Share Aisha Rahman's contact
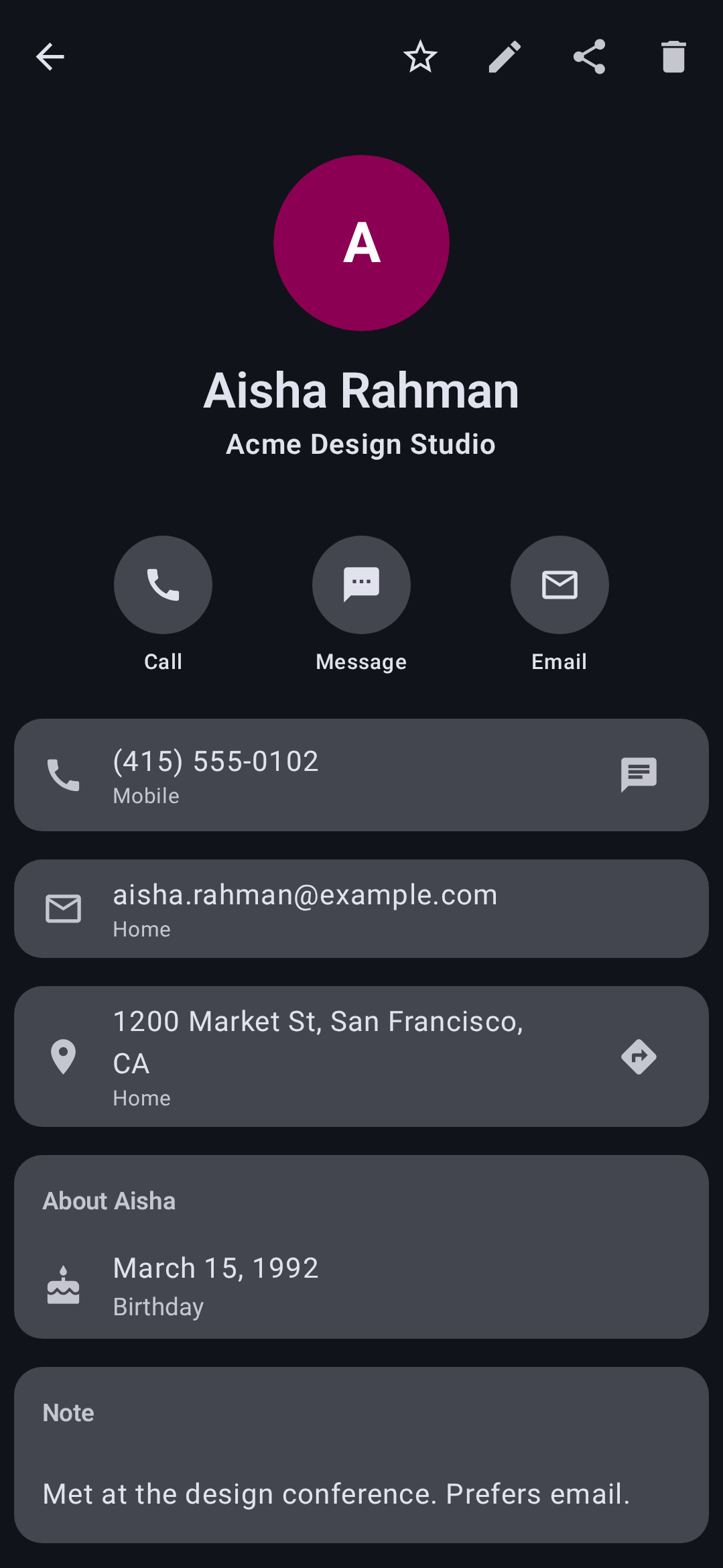The height and width of the screenshot is (1568, 723). (589, 57)
